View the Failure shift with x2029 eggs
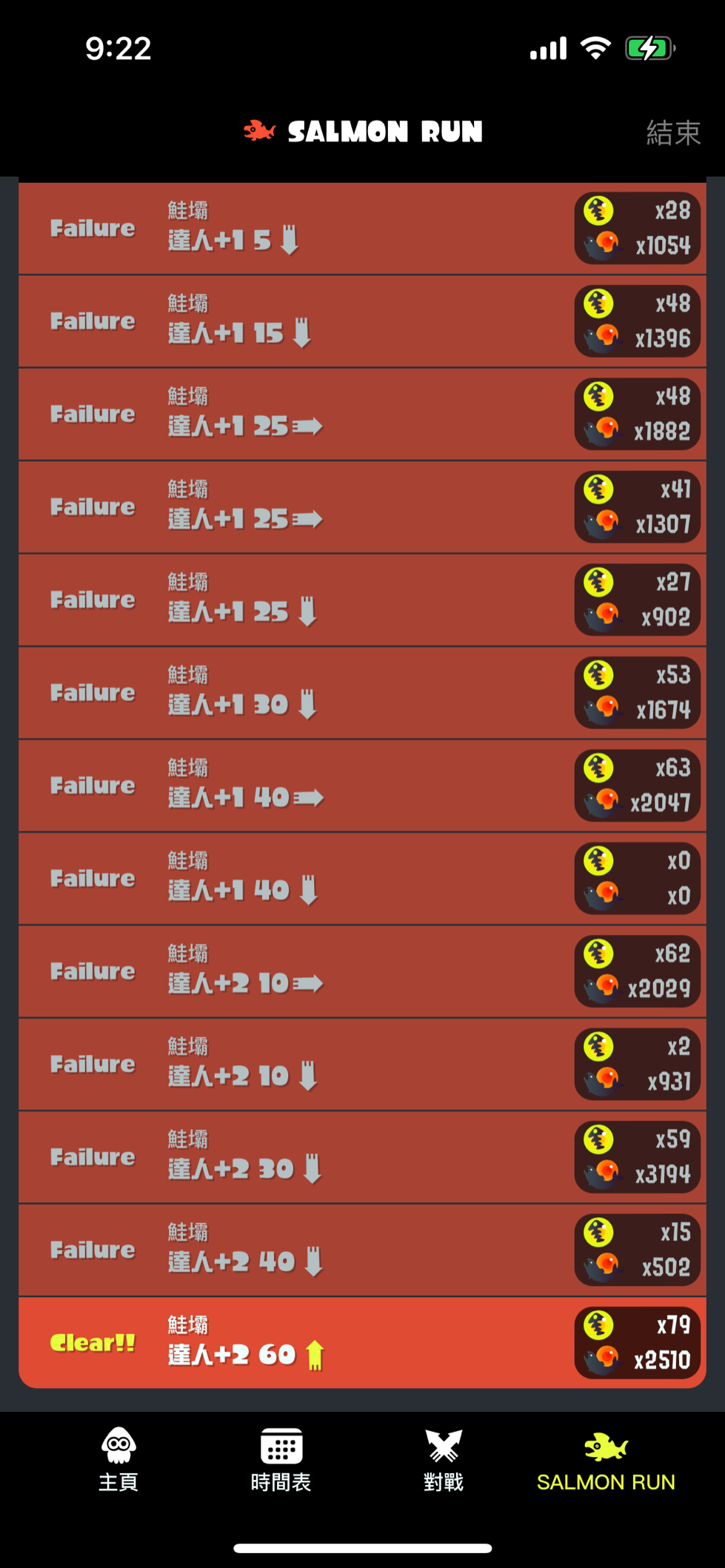Viewport: 725px width, 1568px height. [x=362, y=971]
